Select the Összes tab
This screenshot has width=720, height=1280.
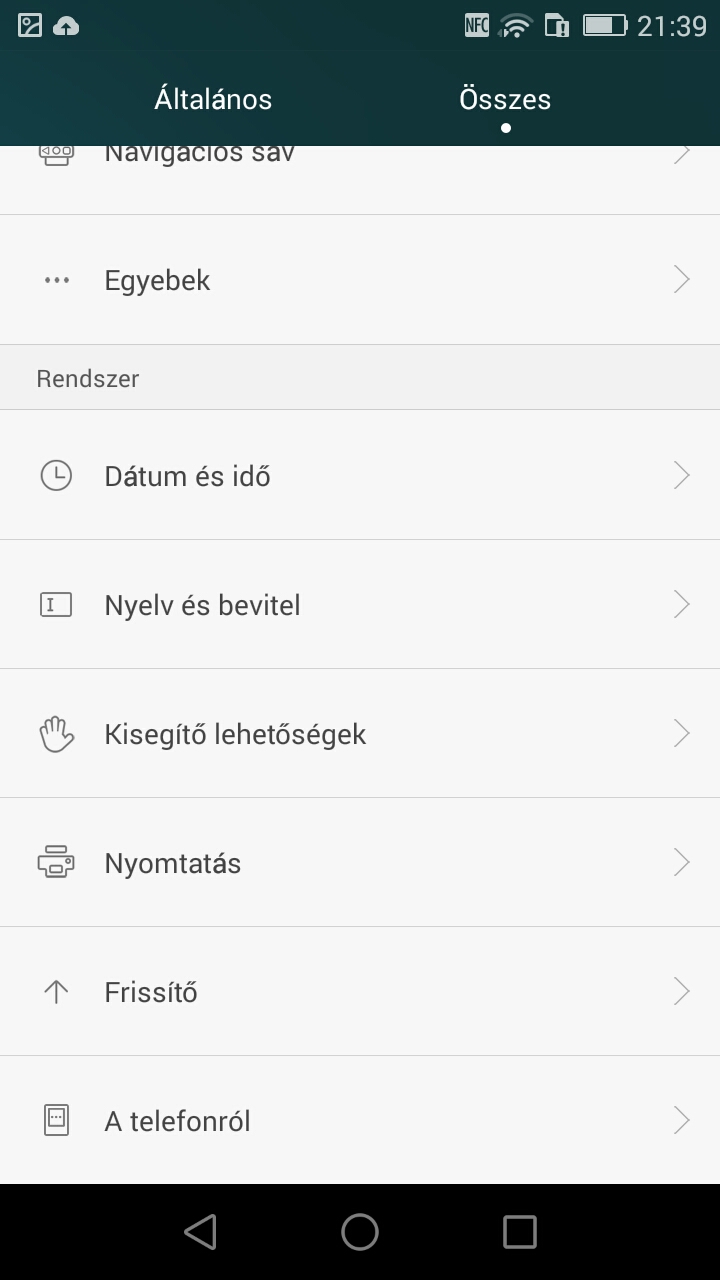pos(505,100)
